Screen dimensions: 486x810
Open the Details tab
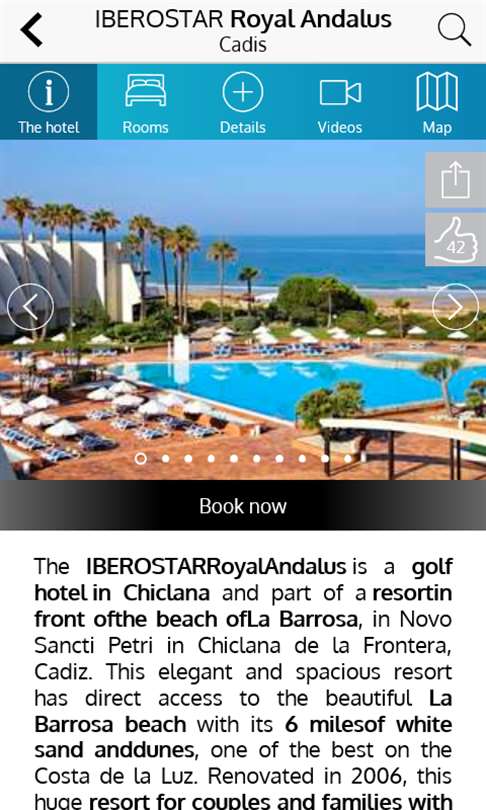243,102
